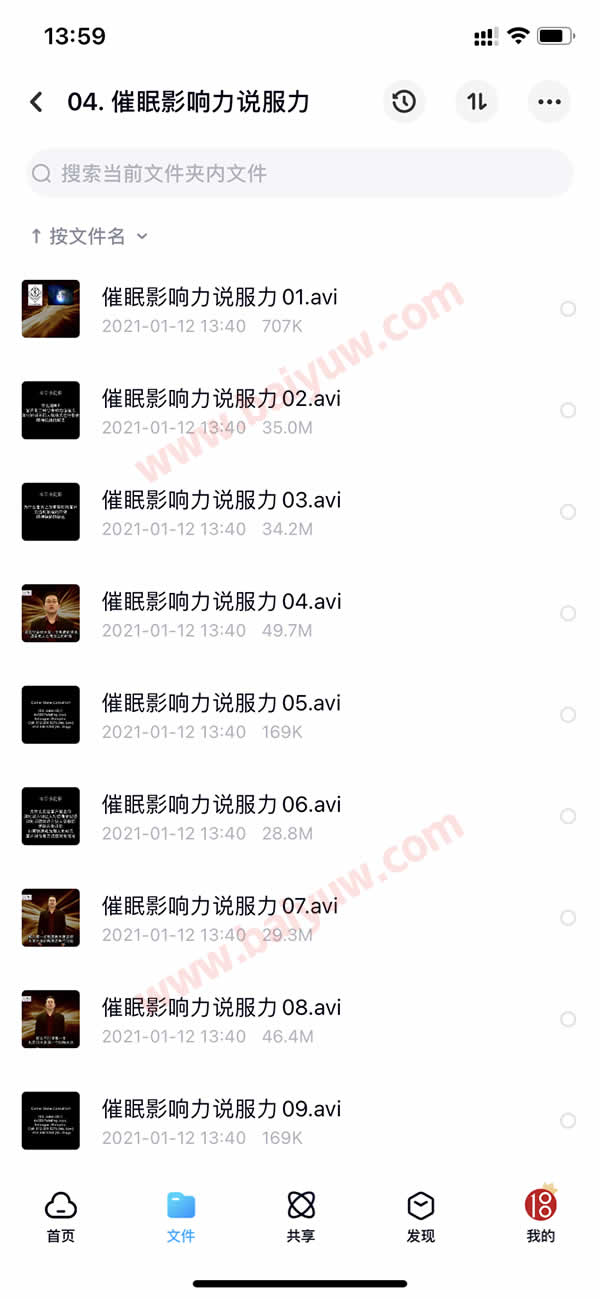
Task: Open the 发现 tab
Action: [421, 1217]
